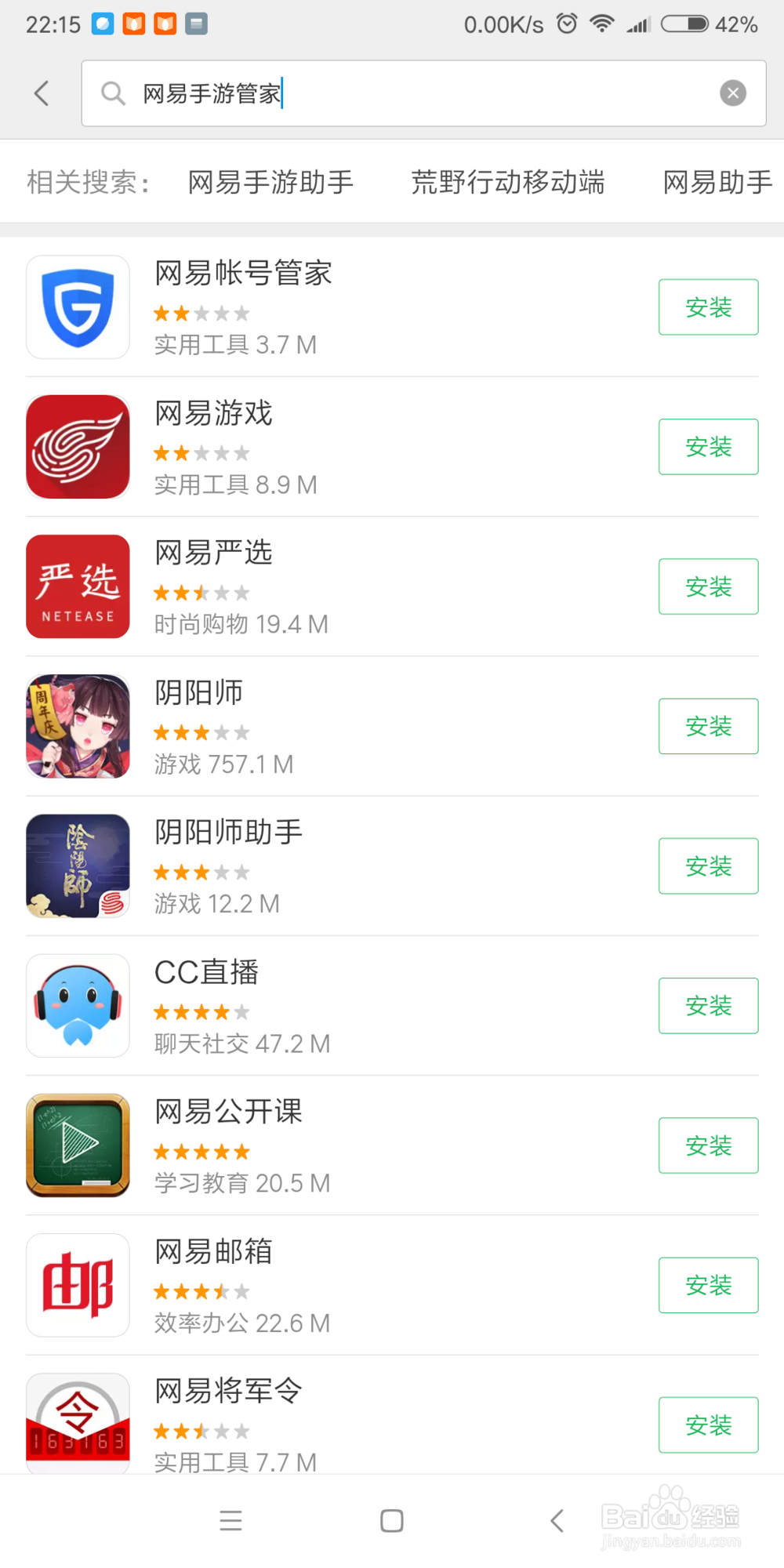
Task: Open the CC直播 mascot icon
Action: tap(78, 1006)
